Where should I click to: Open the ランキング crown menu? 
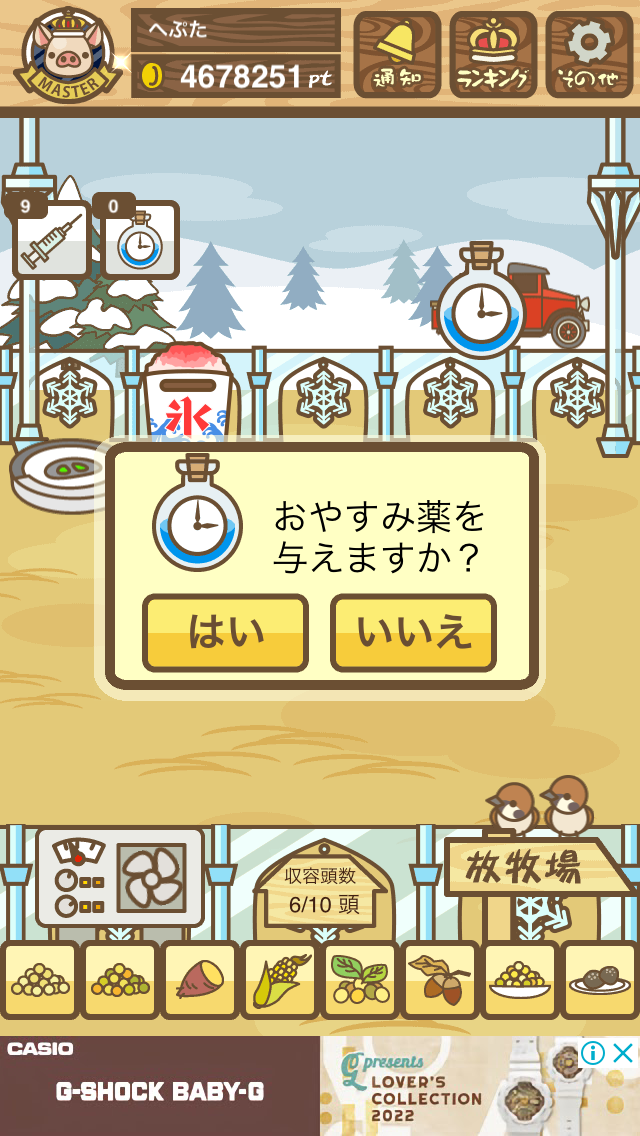(x=493, y=54)
